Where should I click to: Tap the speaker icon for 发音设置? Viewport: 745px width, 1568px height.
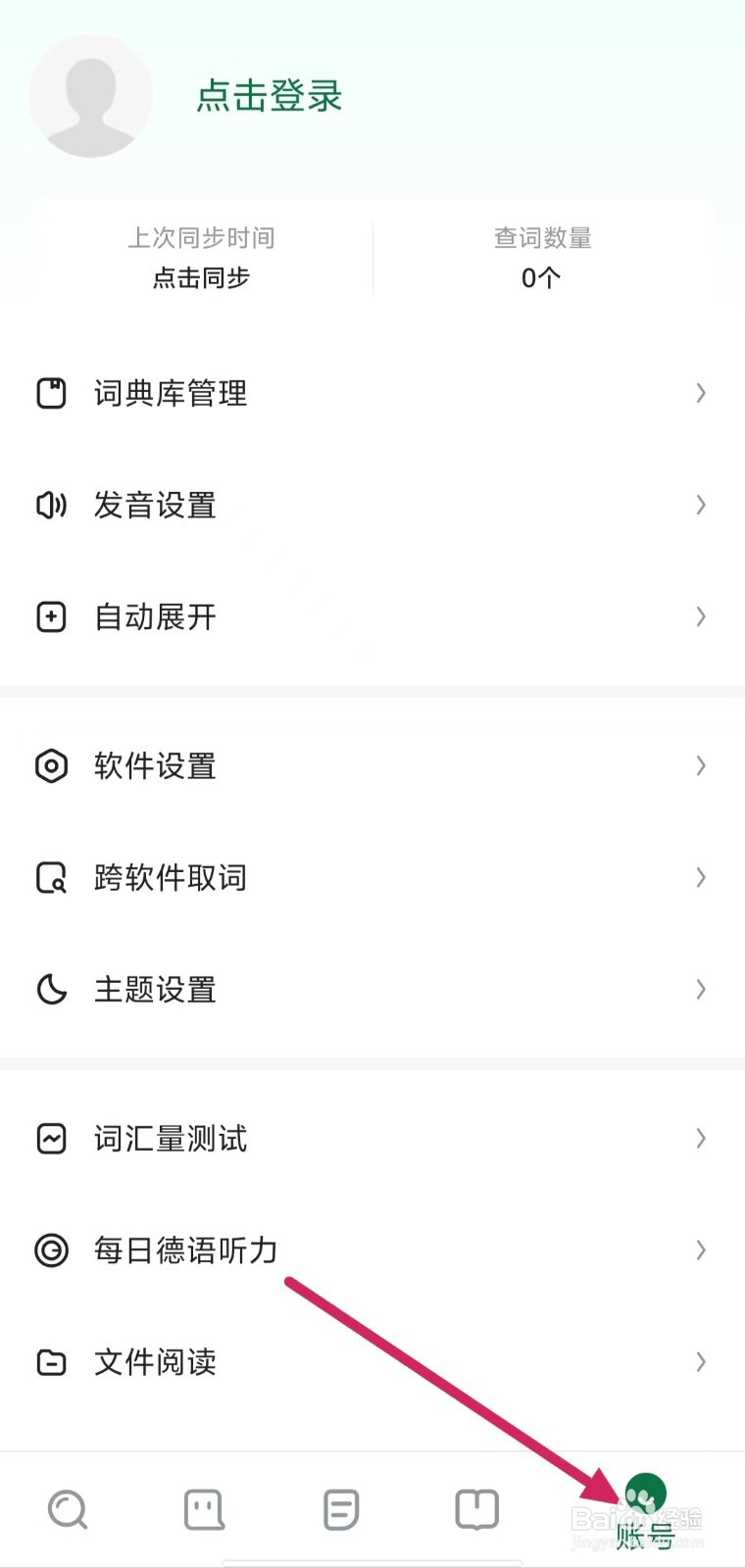pos(51,506)
